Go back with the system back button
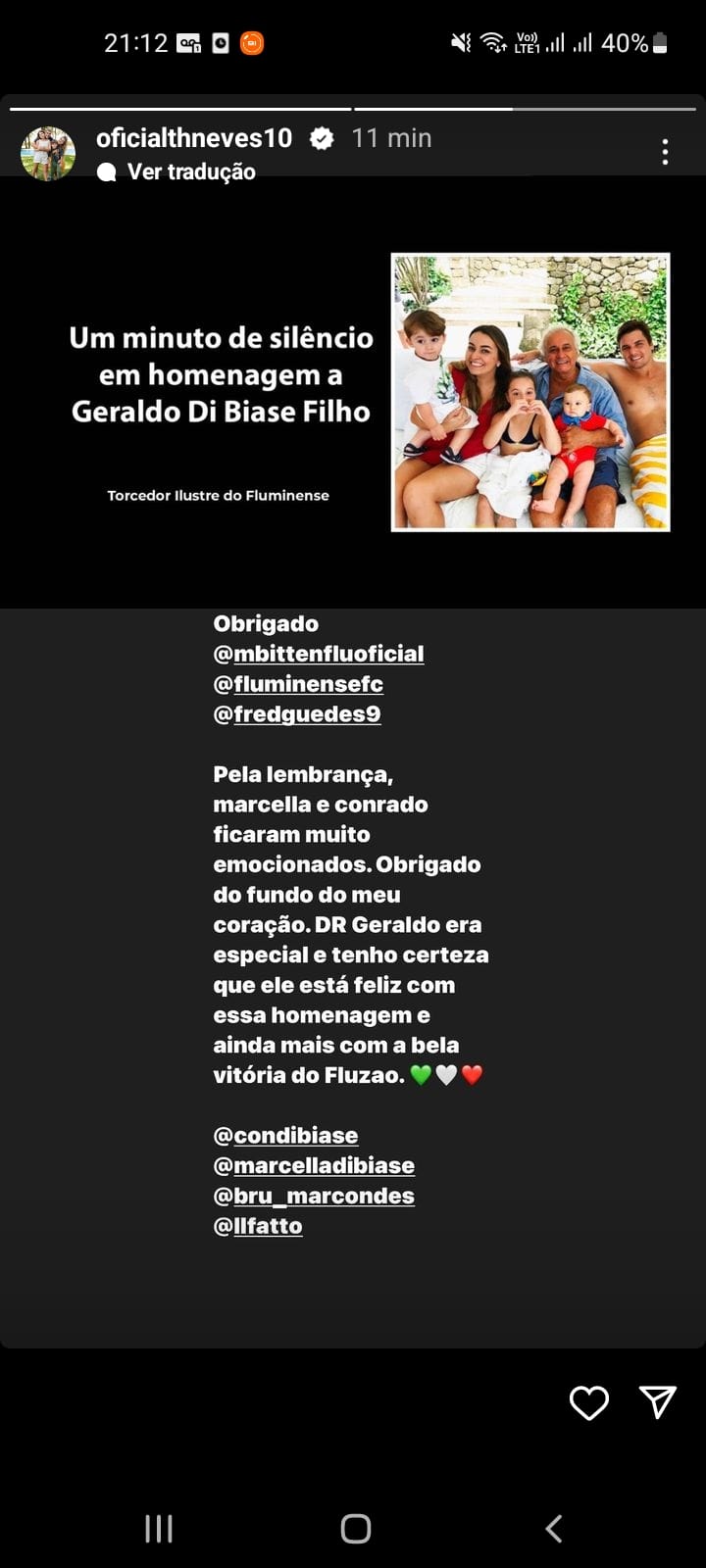The image size is (706, 1568). click(x=554, y=1528)
